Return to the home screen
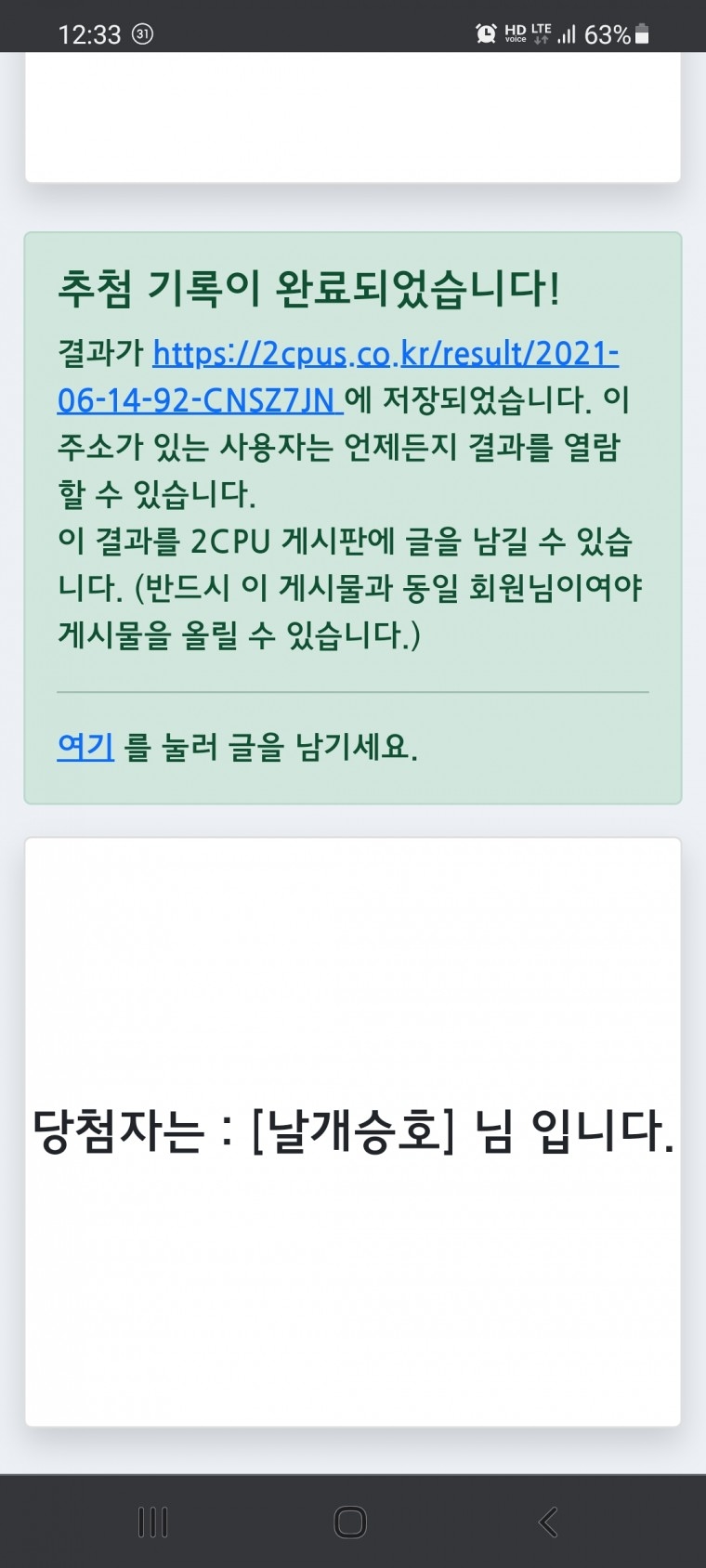The image size is (706, 1568). [x=350, y=1522]
